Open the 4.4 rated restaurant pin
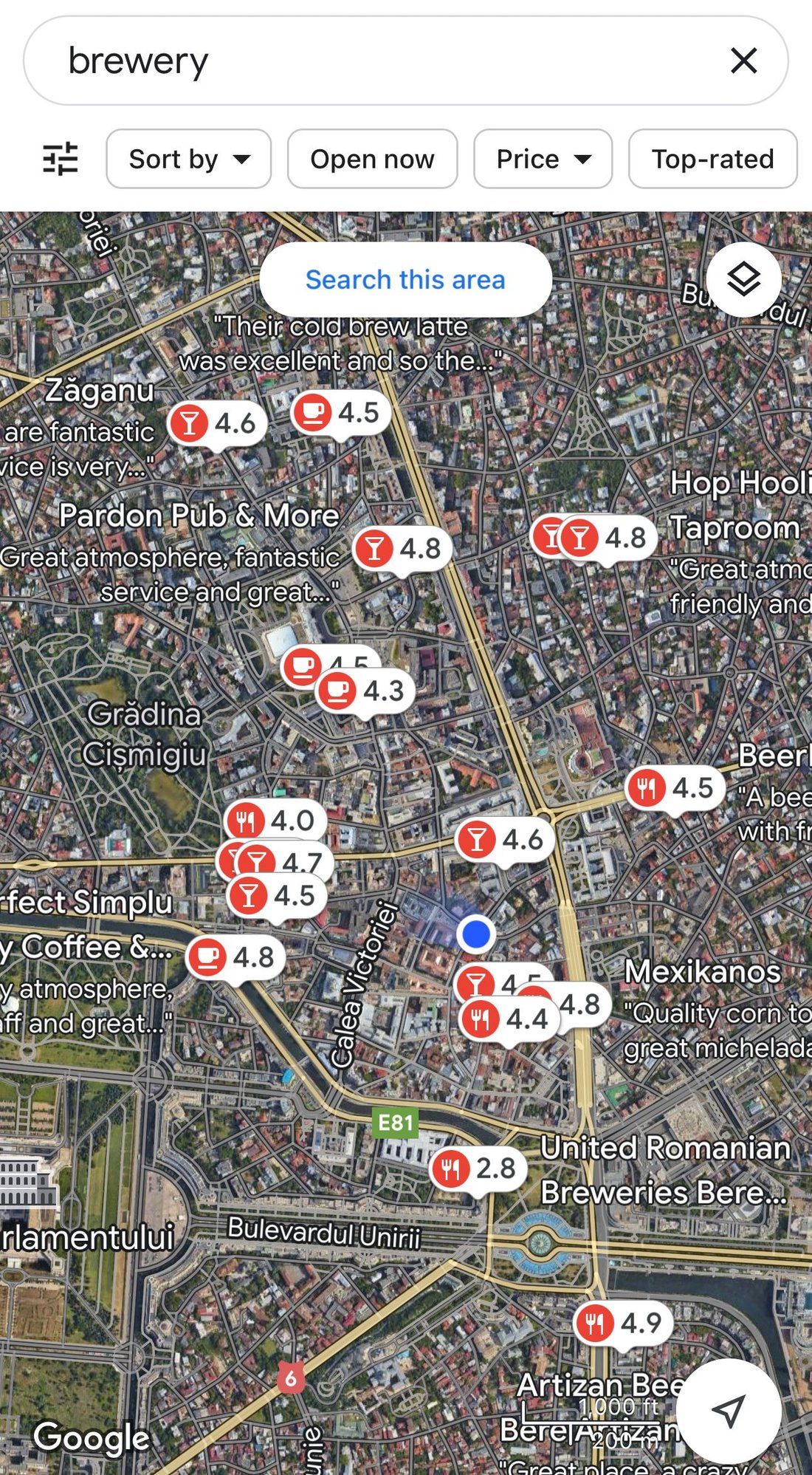Viewport: 812px width, 1475px height. tap(509, 1020)
